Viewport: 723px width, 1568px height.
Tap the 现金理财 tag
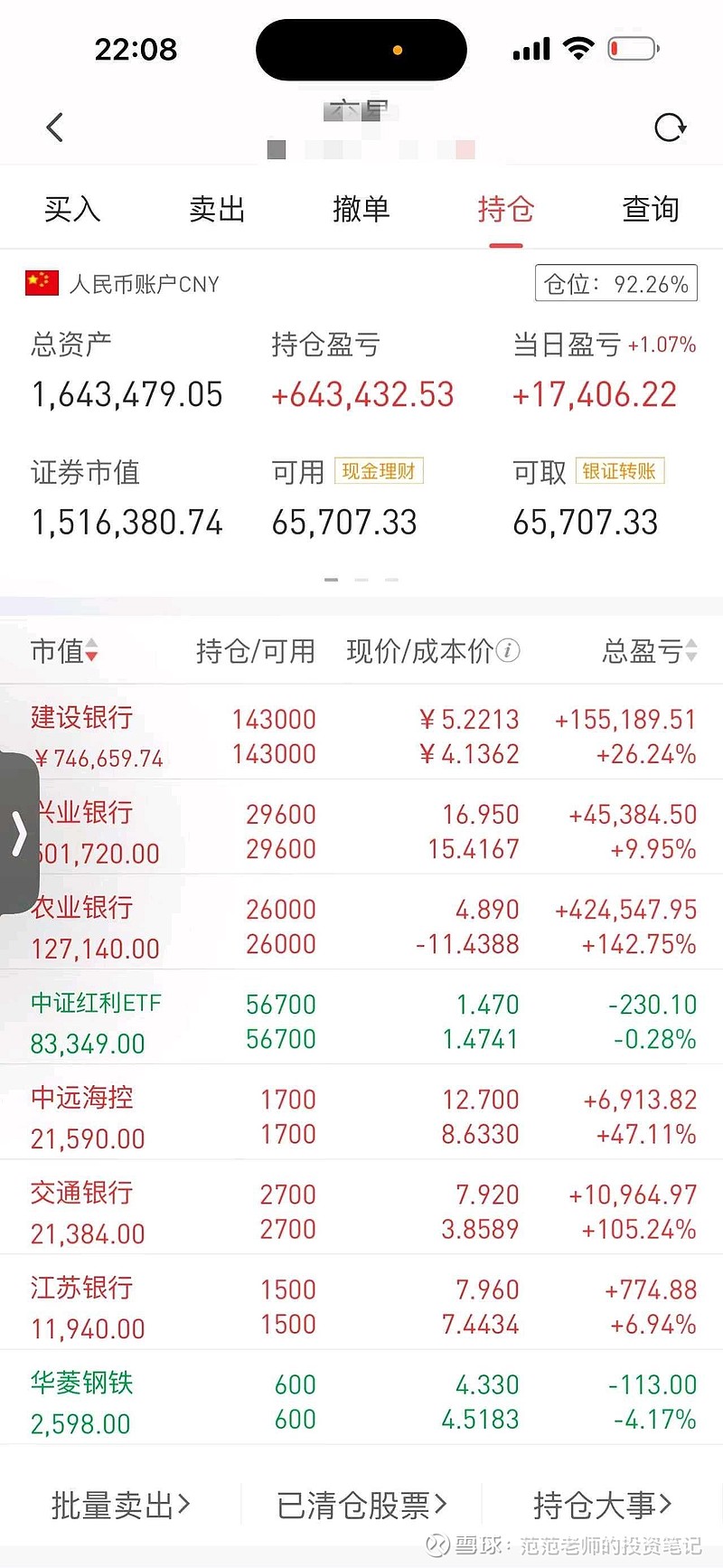point(379,471)
